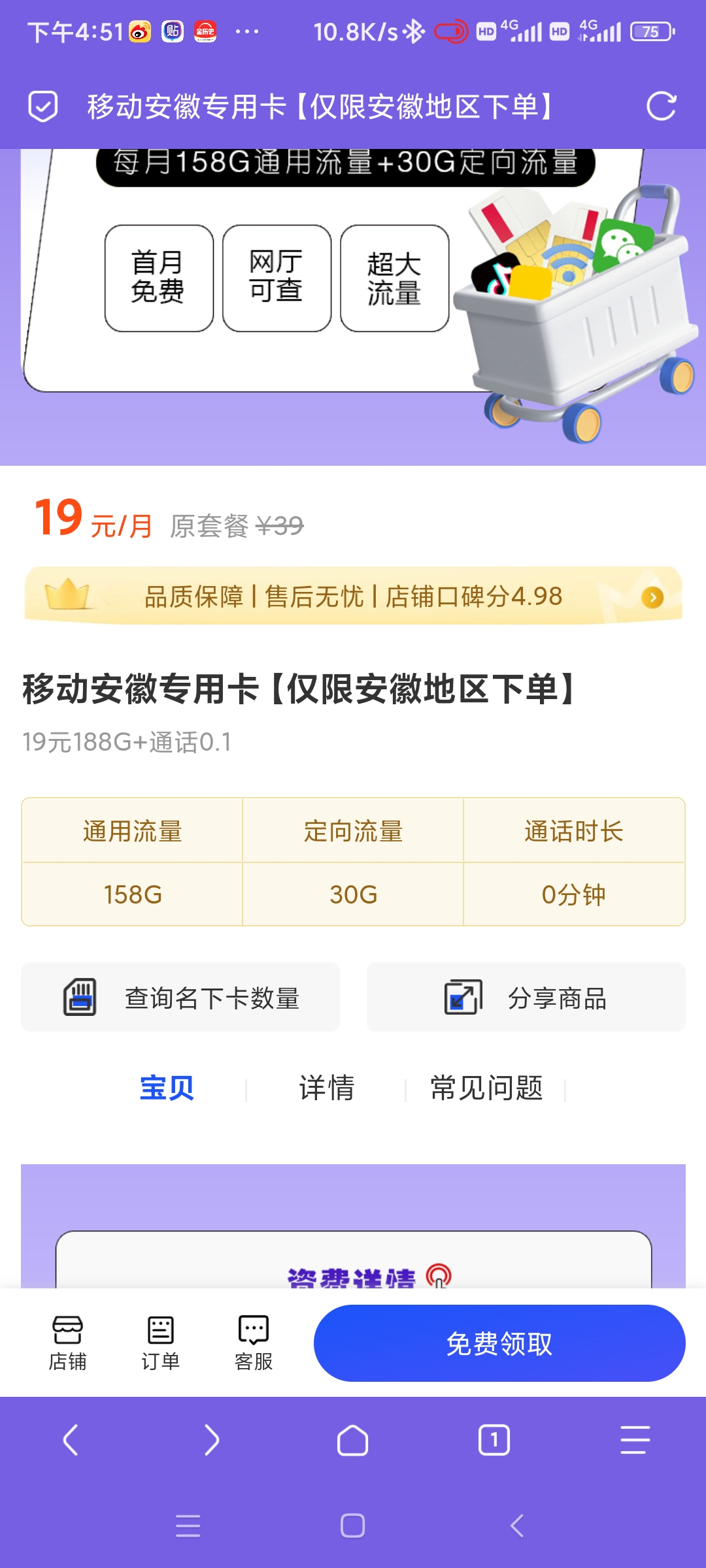Switch to the 宝贝 tab
Image resolution: width=706 pixels, height=1568 pixels.
167,1088
